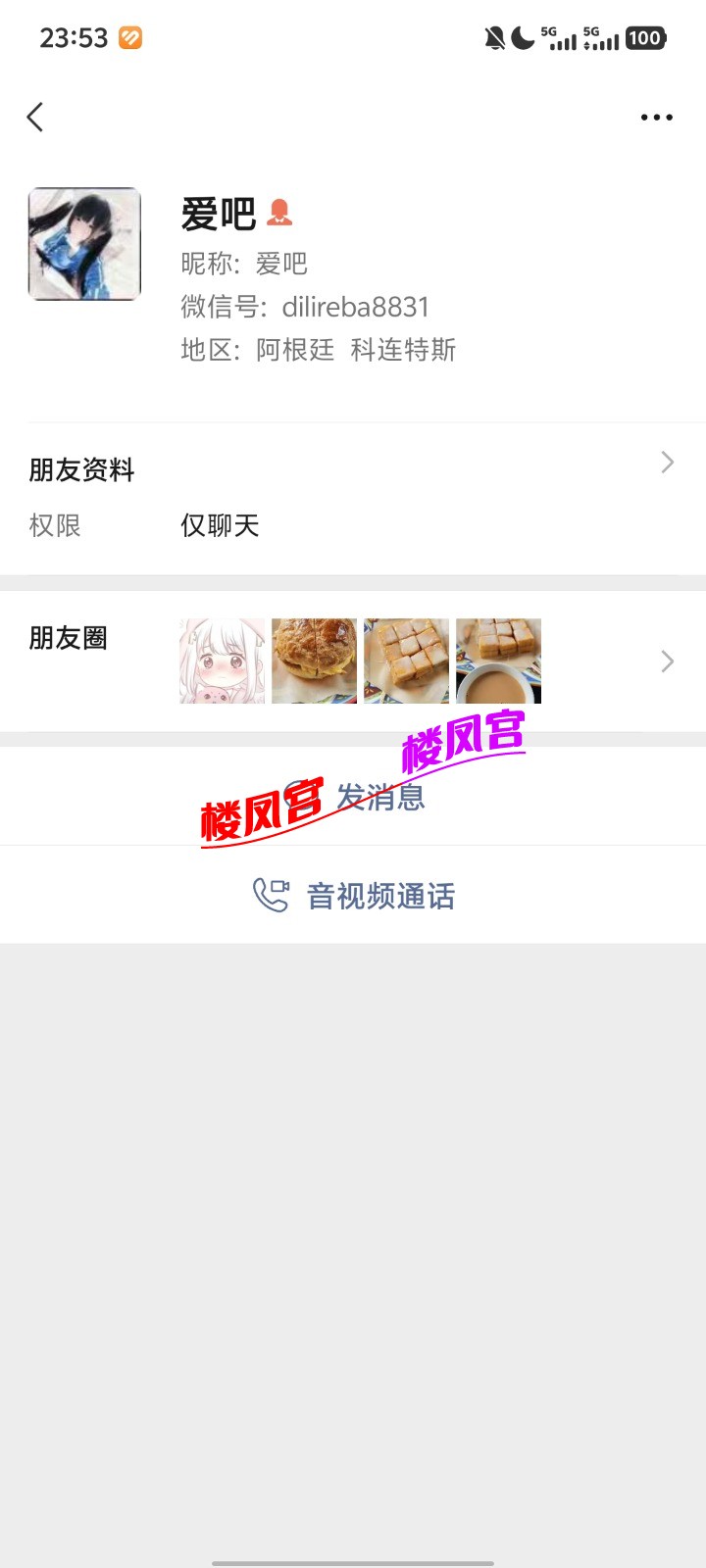Tap 仅聊天 to change chat permissions
The width and height of the screenshot is (706, 1568).
[220, 526]
